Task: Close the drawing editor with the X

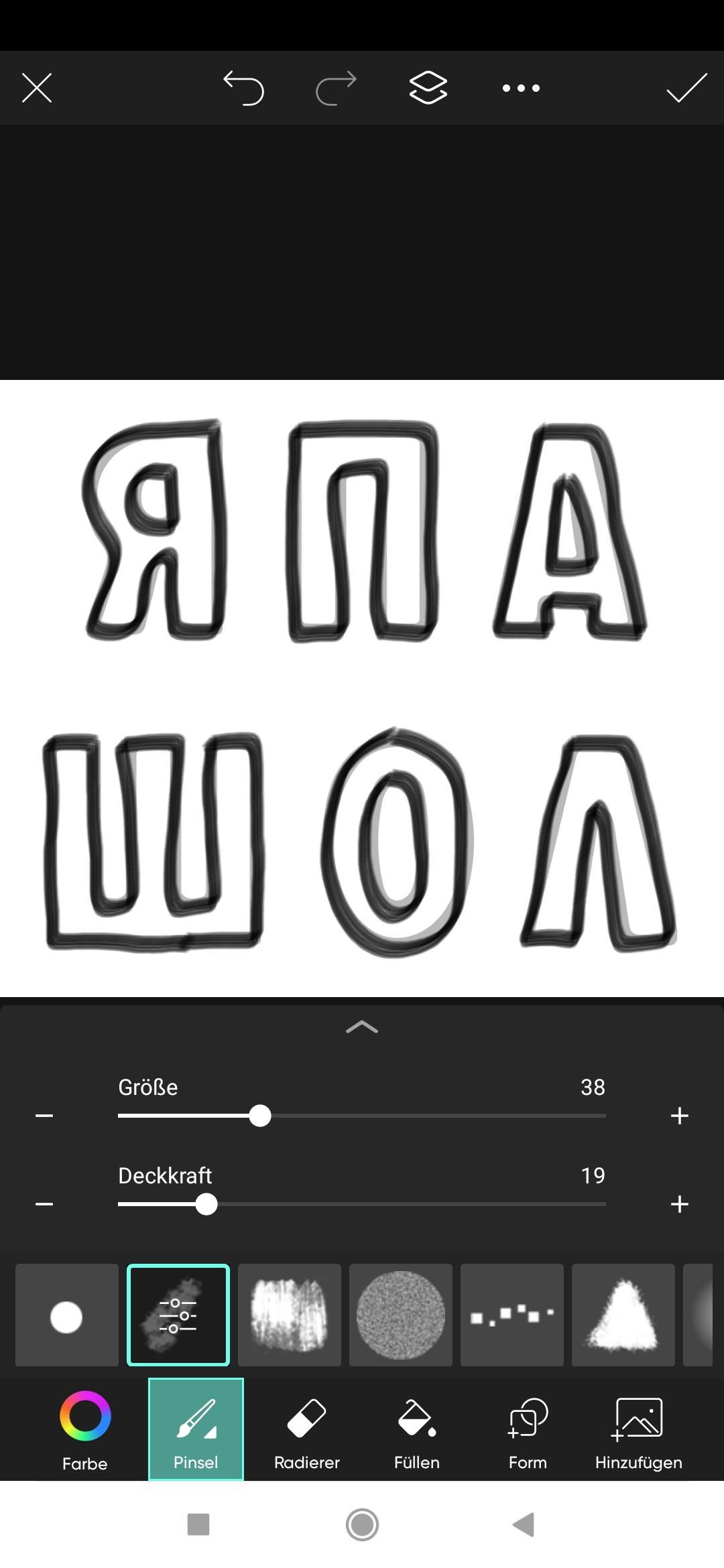Action: pos(37,88)
